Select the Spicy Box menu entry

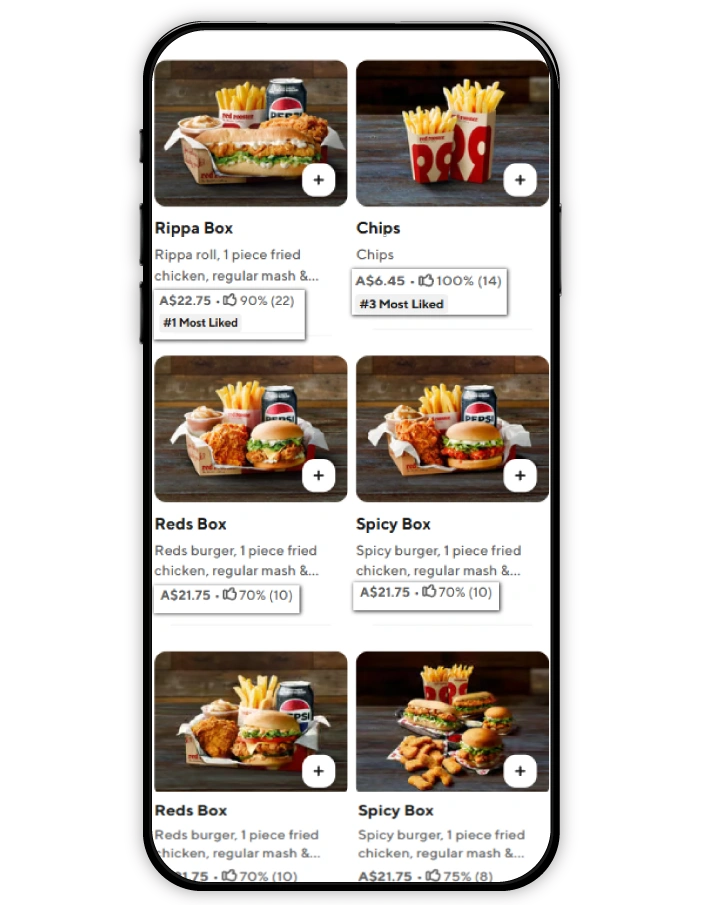coord(395,524)
